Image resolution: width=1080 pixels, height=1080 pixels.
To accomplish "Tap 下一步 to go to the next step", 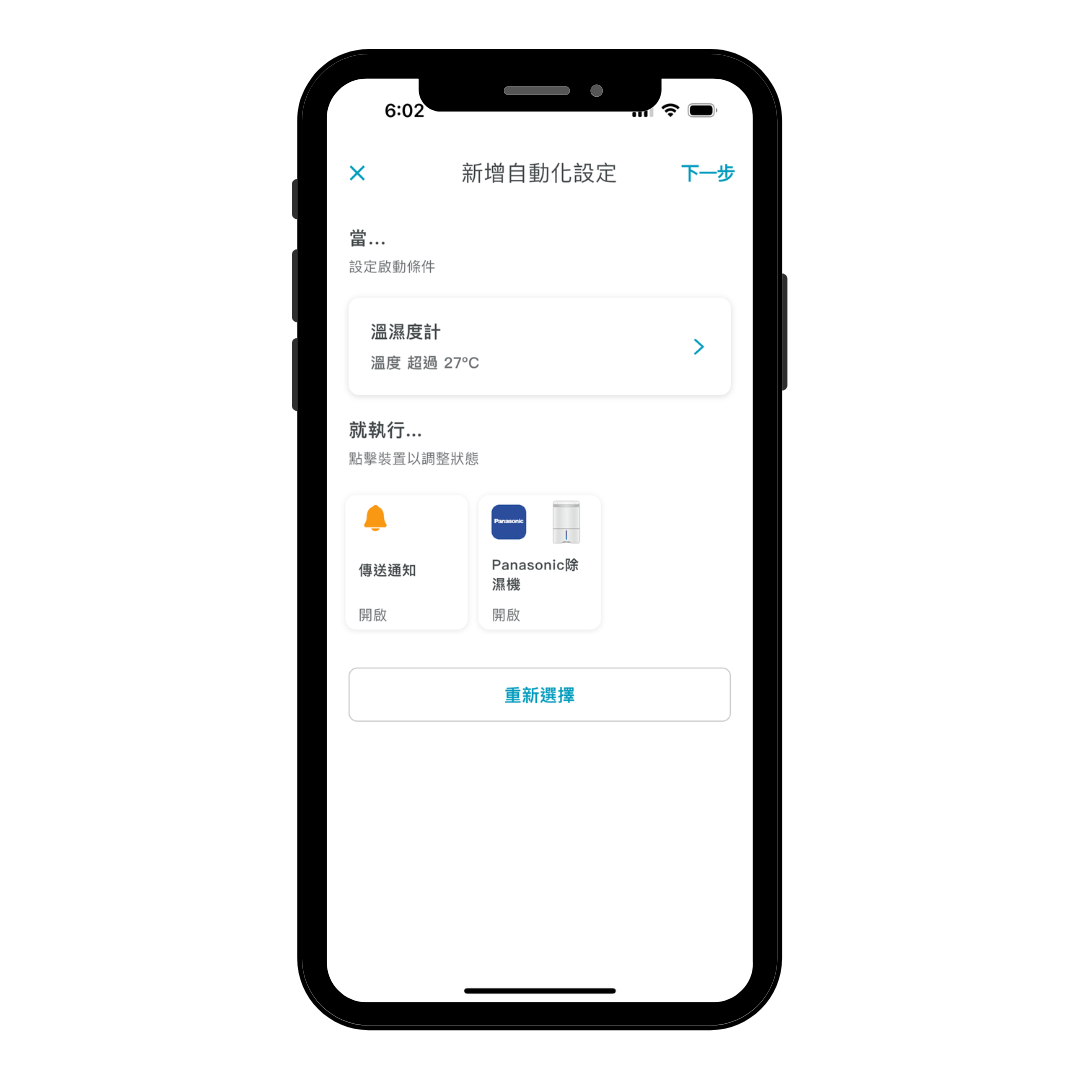I will pos(707,173).
